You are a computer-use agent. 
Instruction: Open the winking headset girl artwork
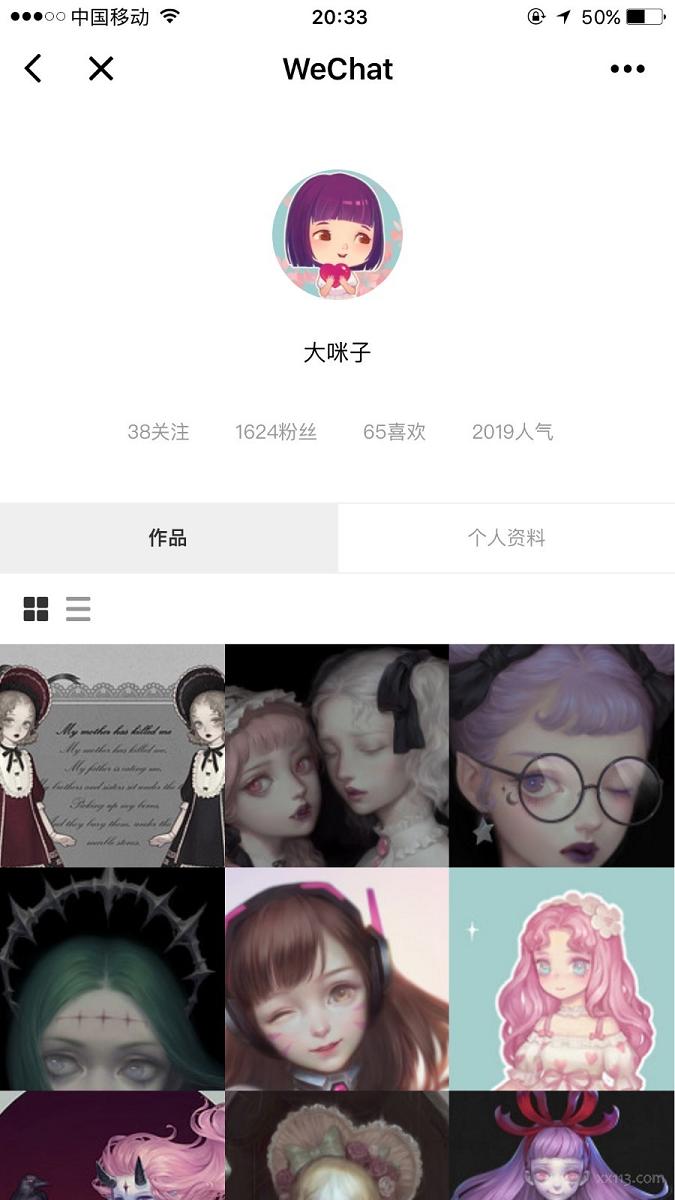(x=337, y=979)
